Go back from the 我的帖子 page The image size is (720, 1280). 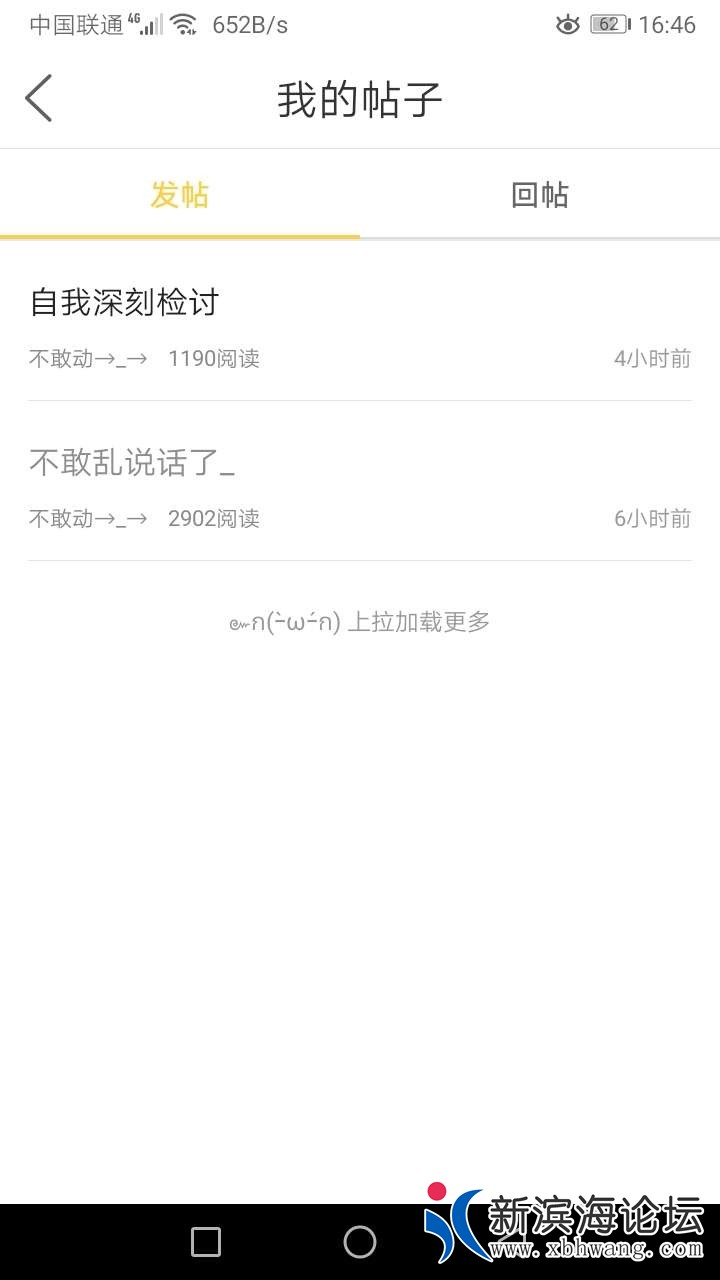(39, 99)
